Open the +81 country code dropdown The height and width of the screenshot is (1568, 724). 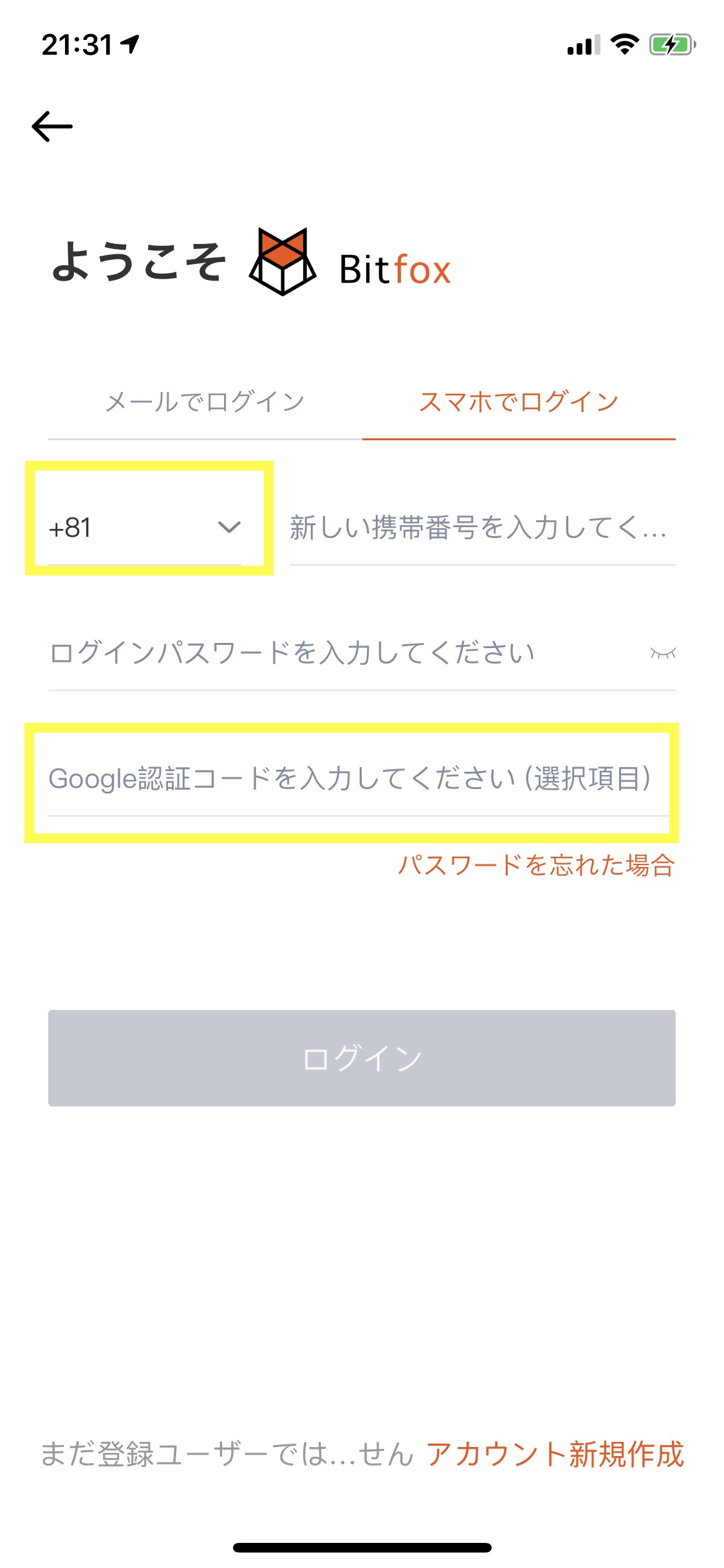145,528
